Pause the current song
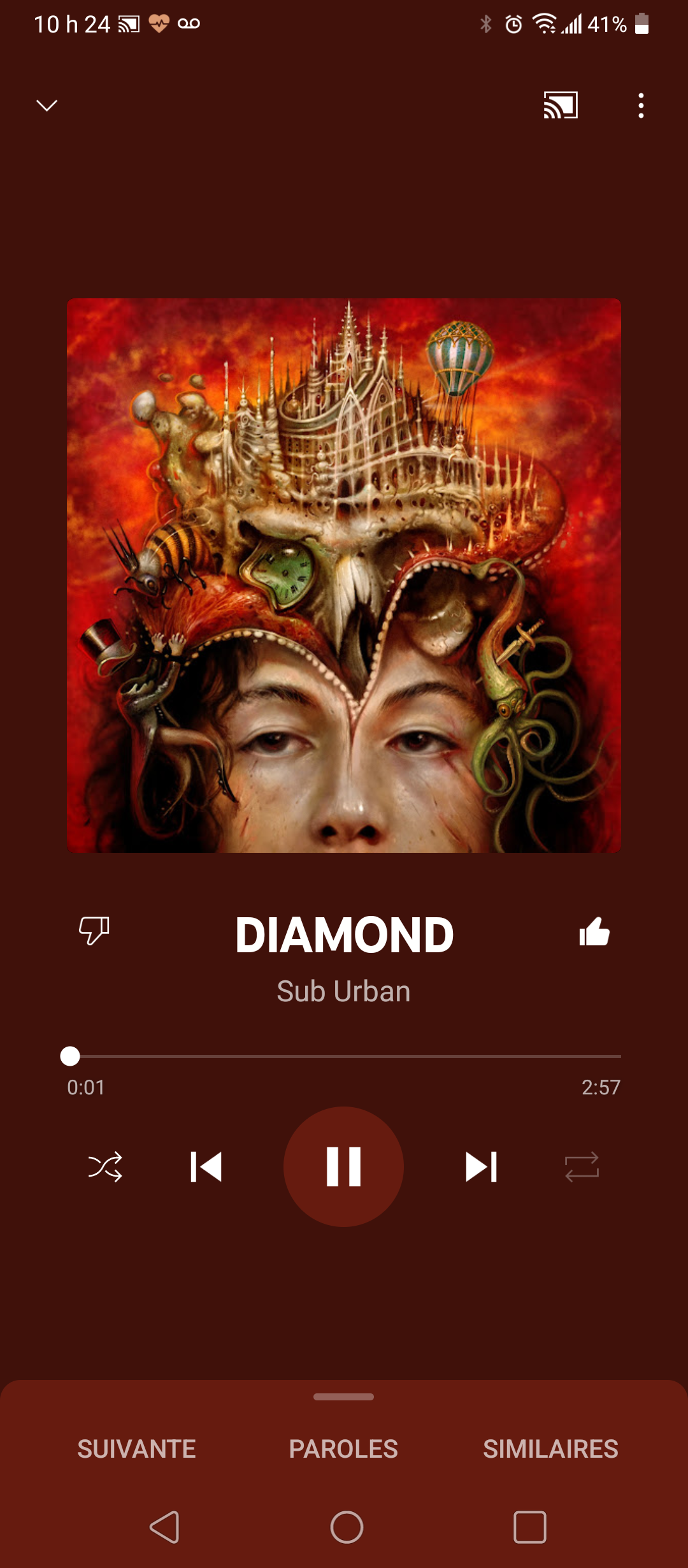688x1568 pixels. pos(343,1166)
